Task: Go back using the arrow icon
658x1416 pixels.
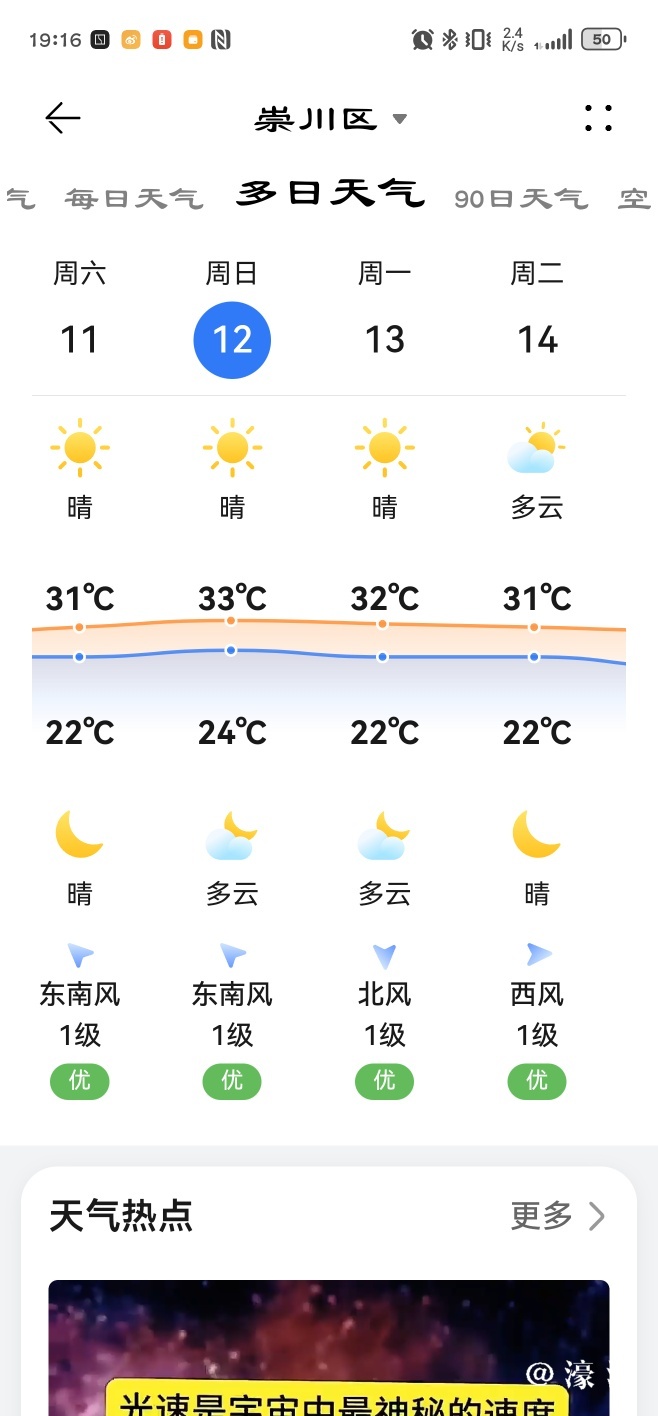Action: pyautogui.click(x=62, y=119)
